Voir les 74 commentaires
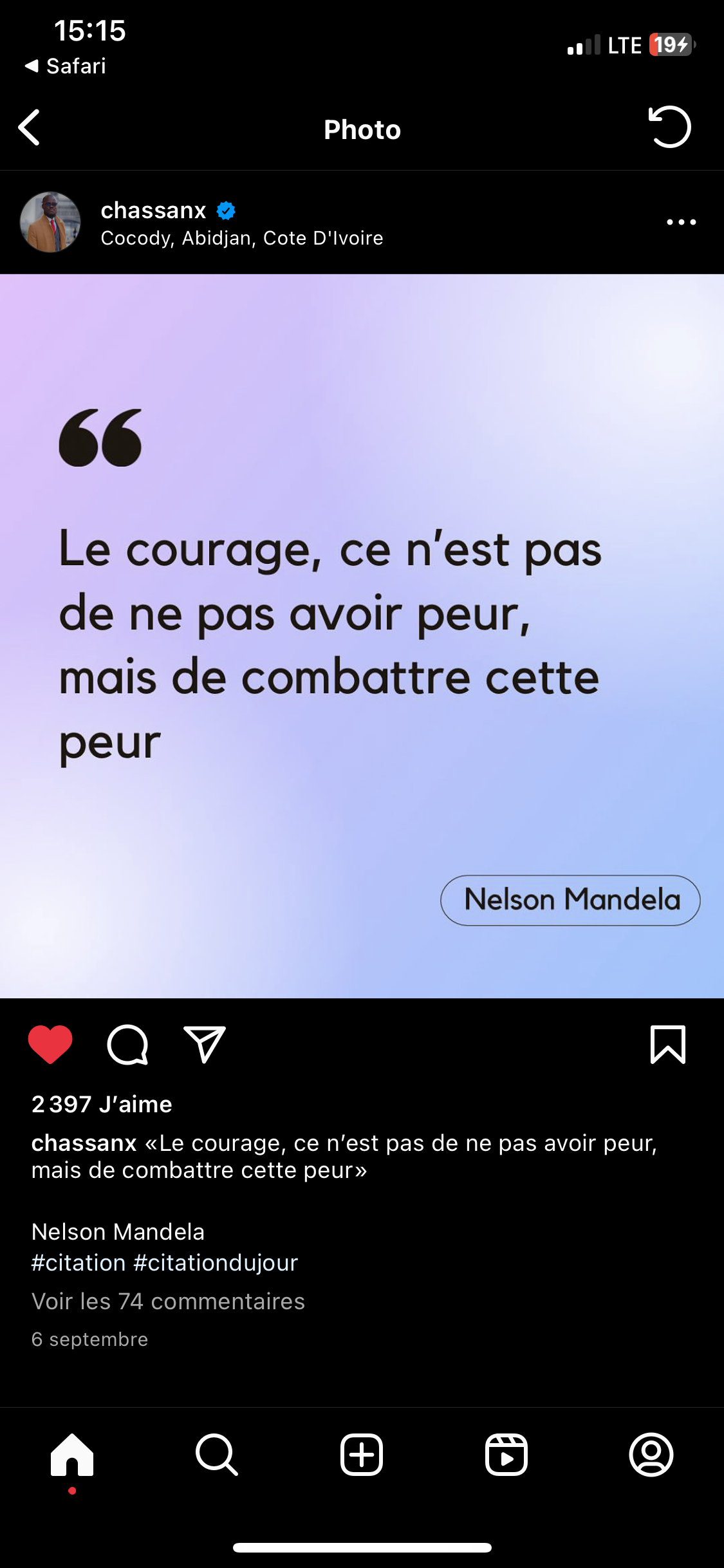 pyautogui.click(x=168, y=1302)
